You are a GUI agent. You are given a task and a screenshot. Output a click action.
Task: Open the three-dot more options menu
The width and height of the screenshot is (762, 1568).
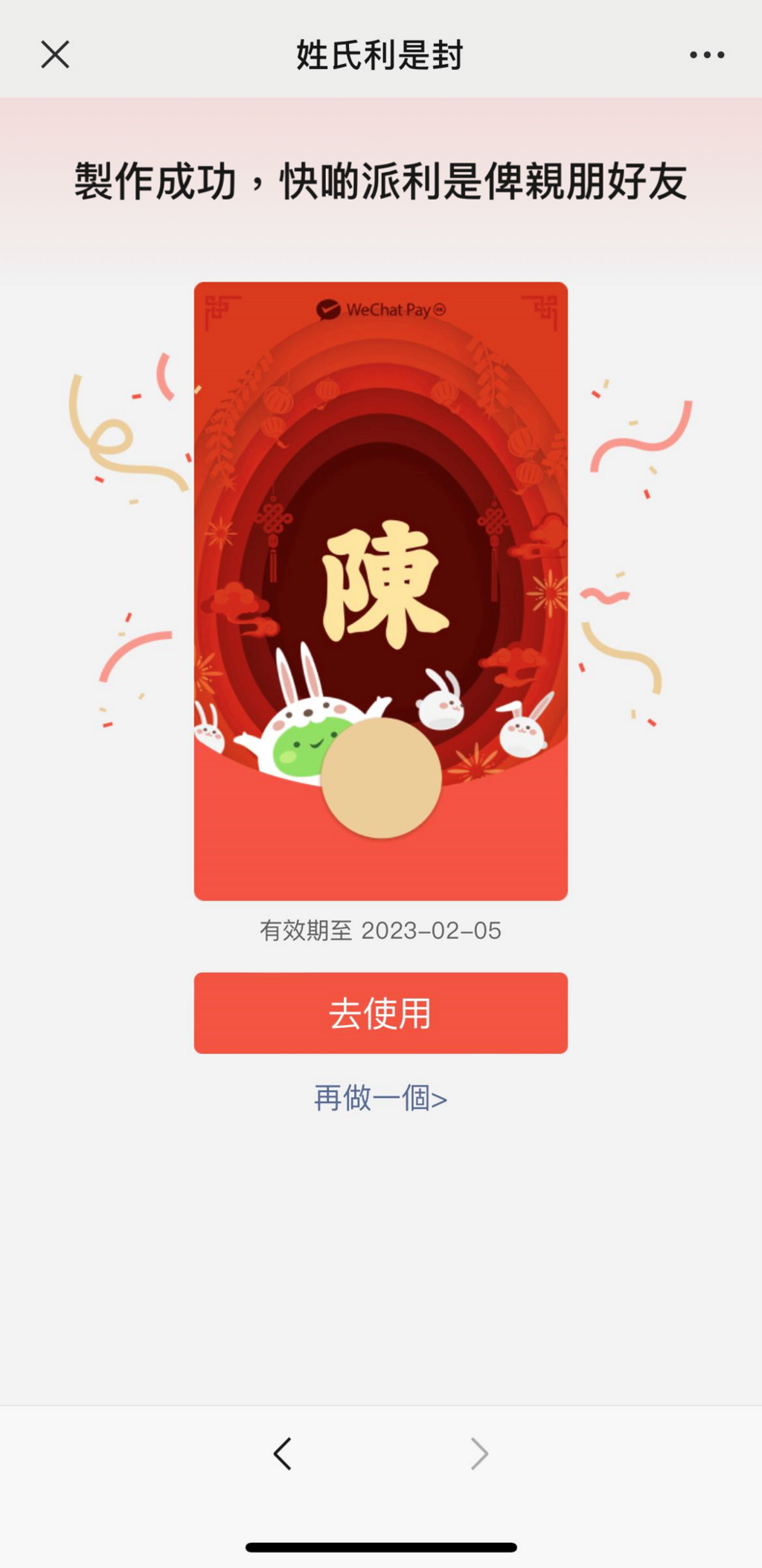706,55
